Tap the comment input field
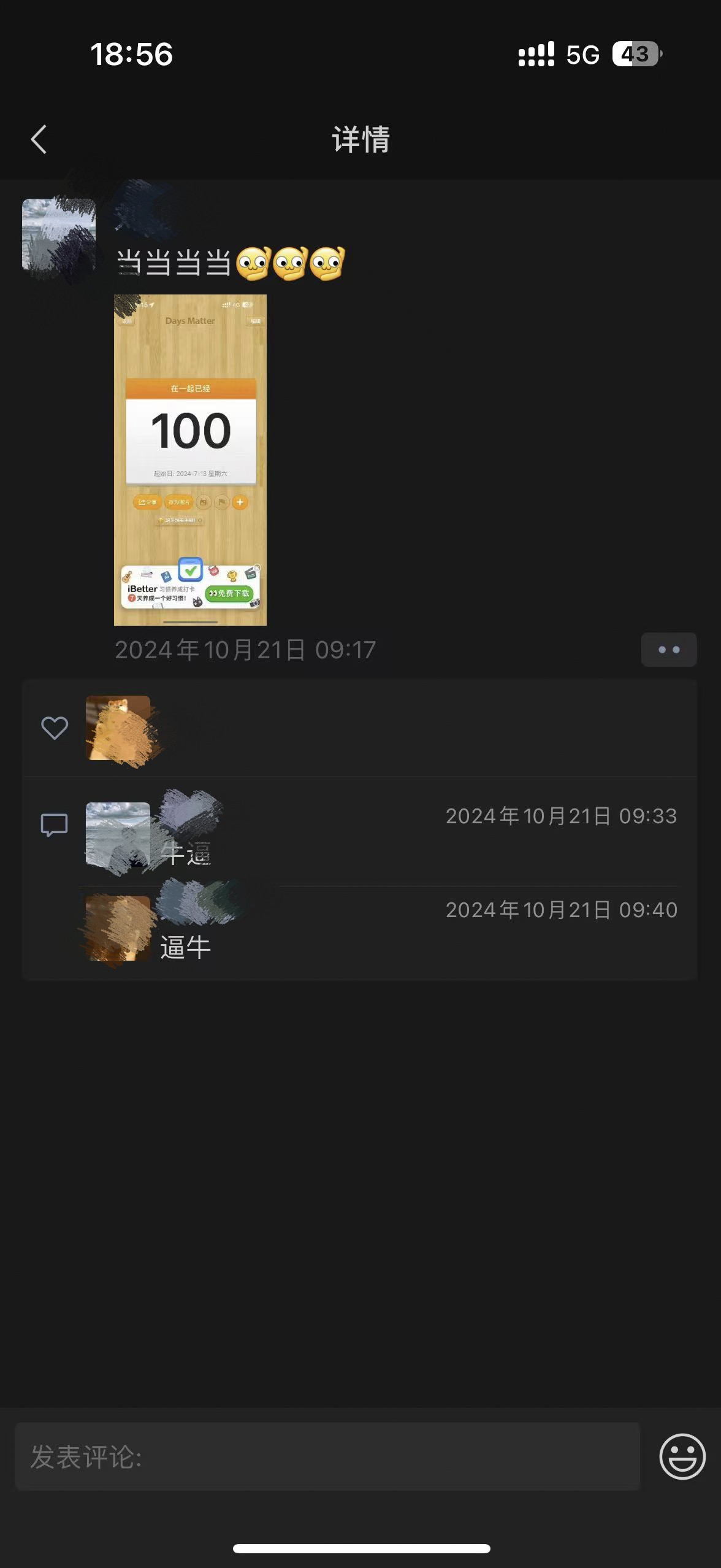Image resolution: width=721 pixels, height=1568 pixels. coord(327,1457)
